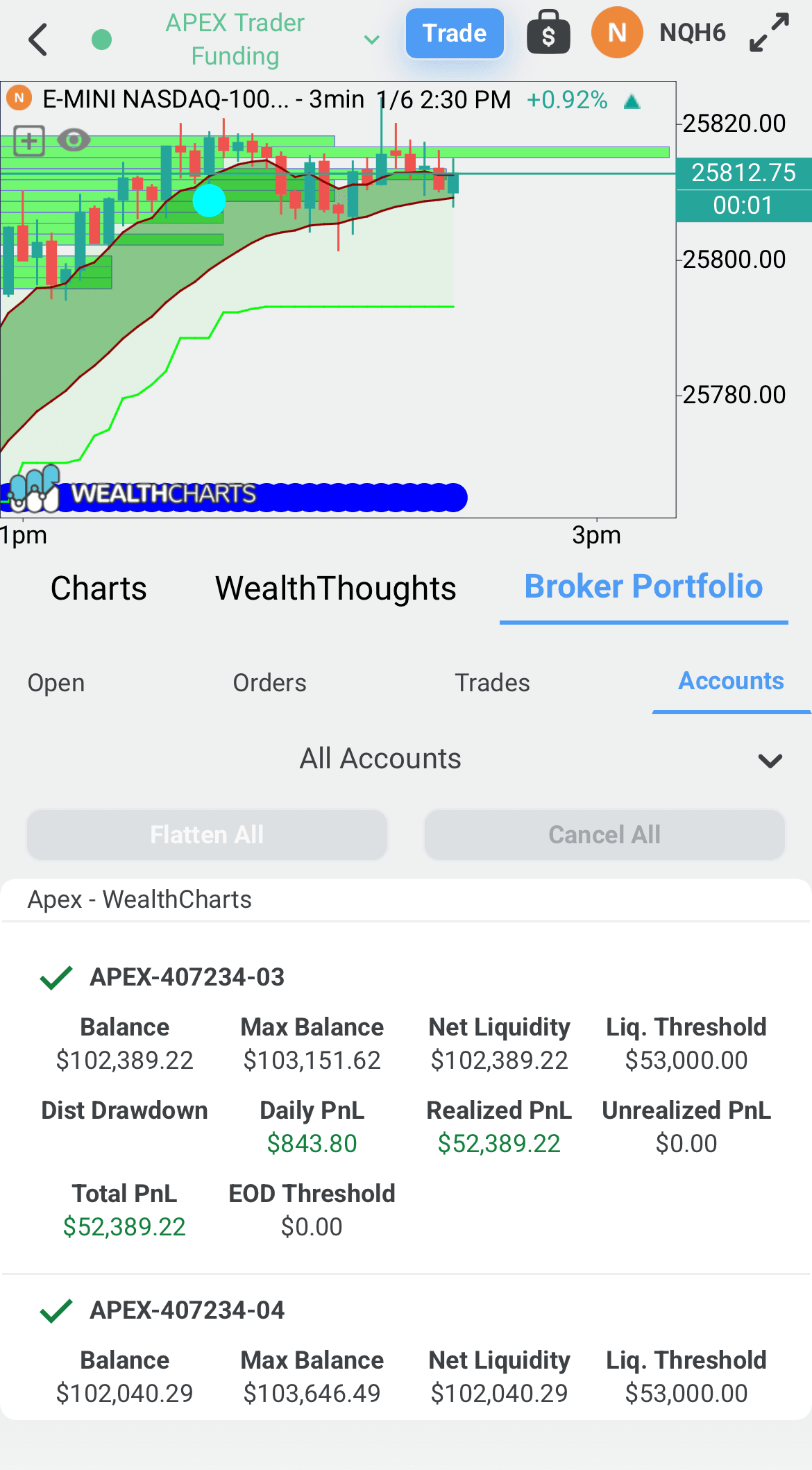This screenshot has height=1470, width=812.
Task: Add a chart item with the plus icon
Action: [x=29, y=141]
